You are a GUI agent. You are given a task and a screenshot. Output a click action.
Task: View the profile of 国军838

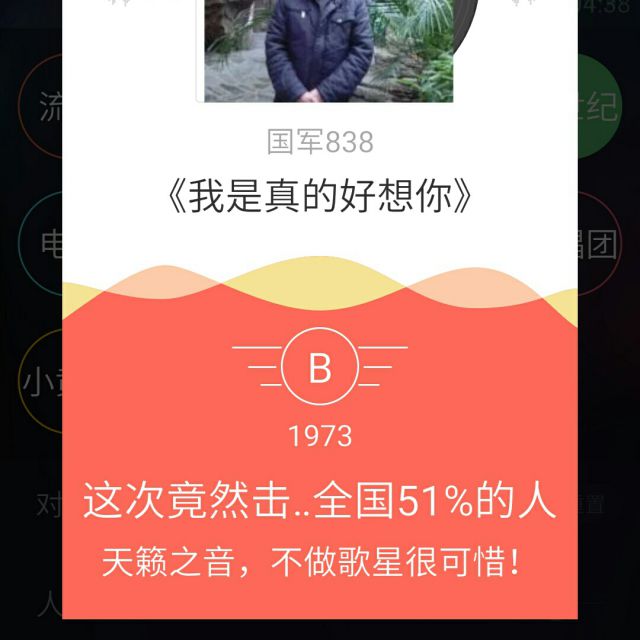pos(320,142)
